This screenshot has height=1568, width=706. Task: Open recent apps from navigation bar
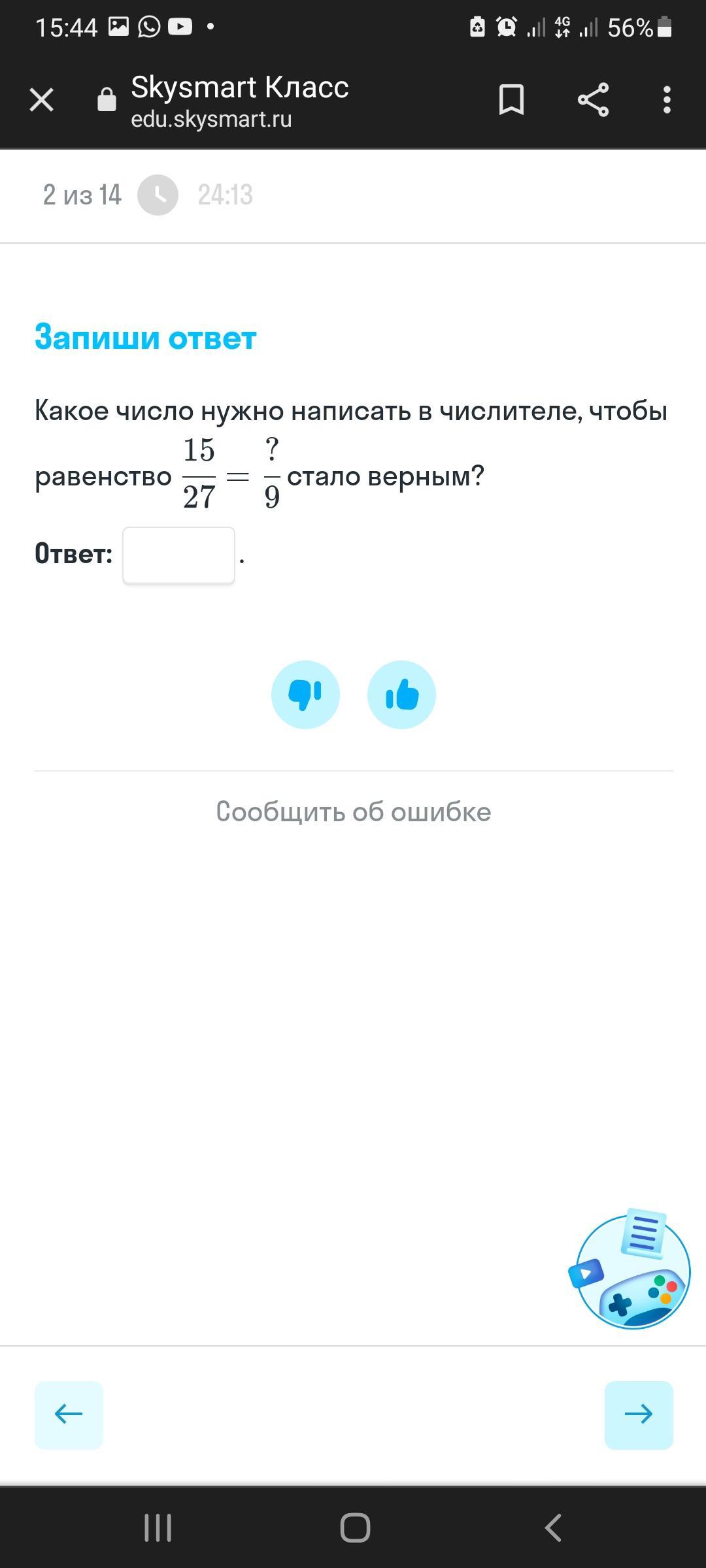(158, 1527)
